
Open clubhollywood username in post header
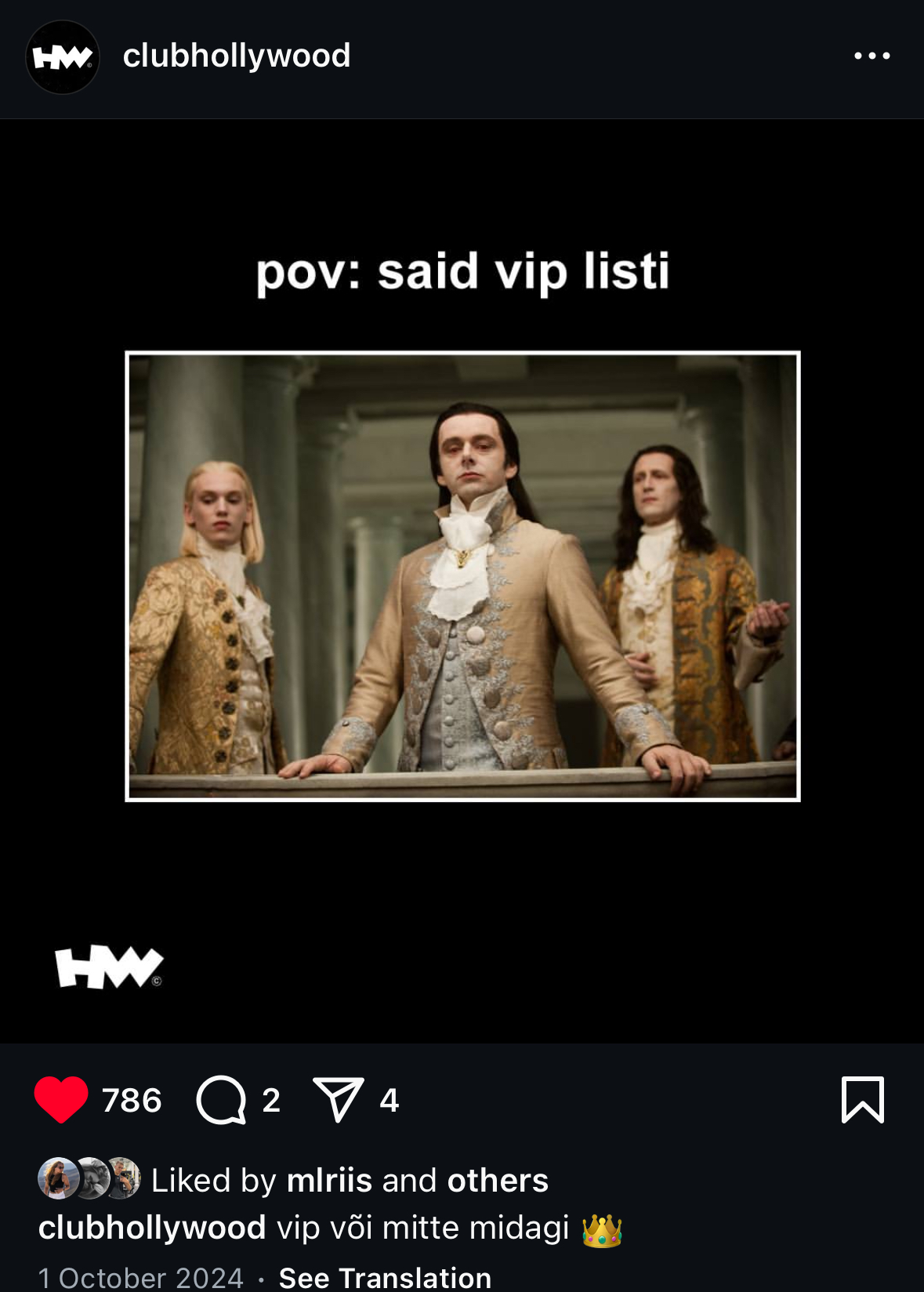tap(236, 56)
